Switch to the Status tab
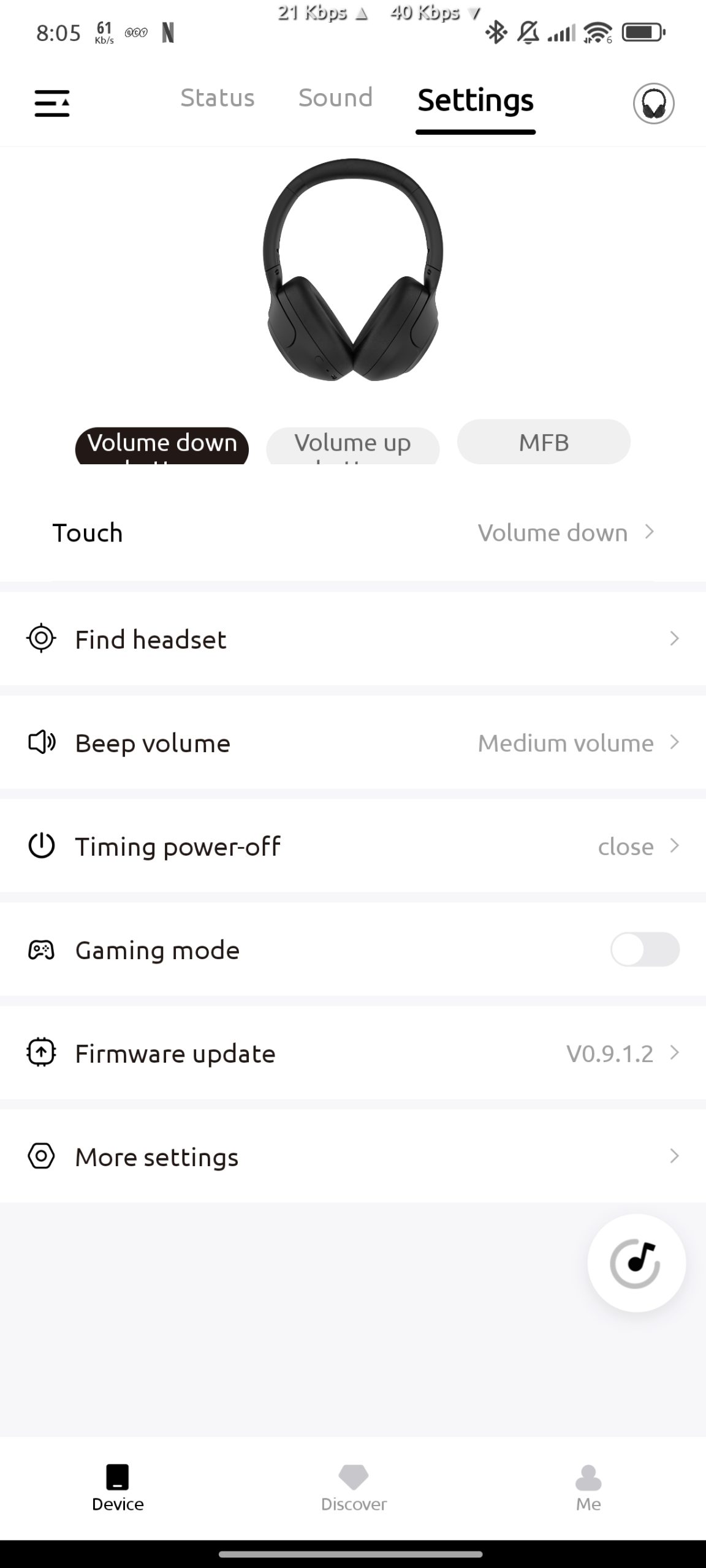Viewport: 706px width, 1568px height. coord(217,98)
